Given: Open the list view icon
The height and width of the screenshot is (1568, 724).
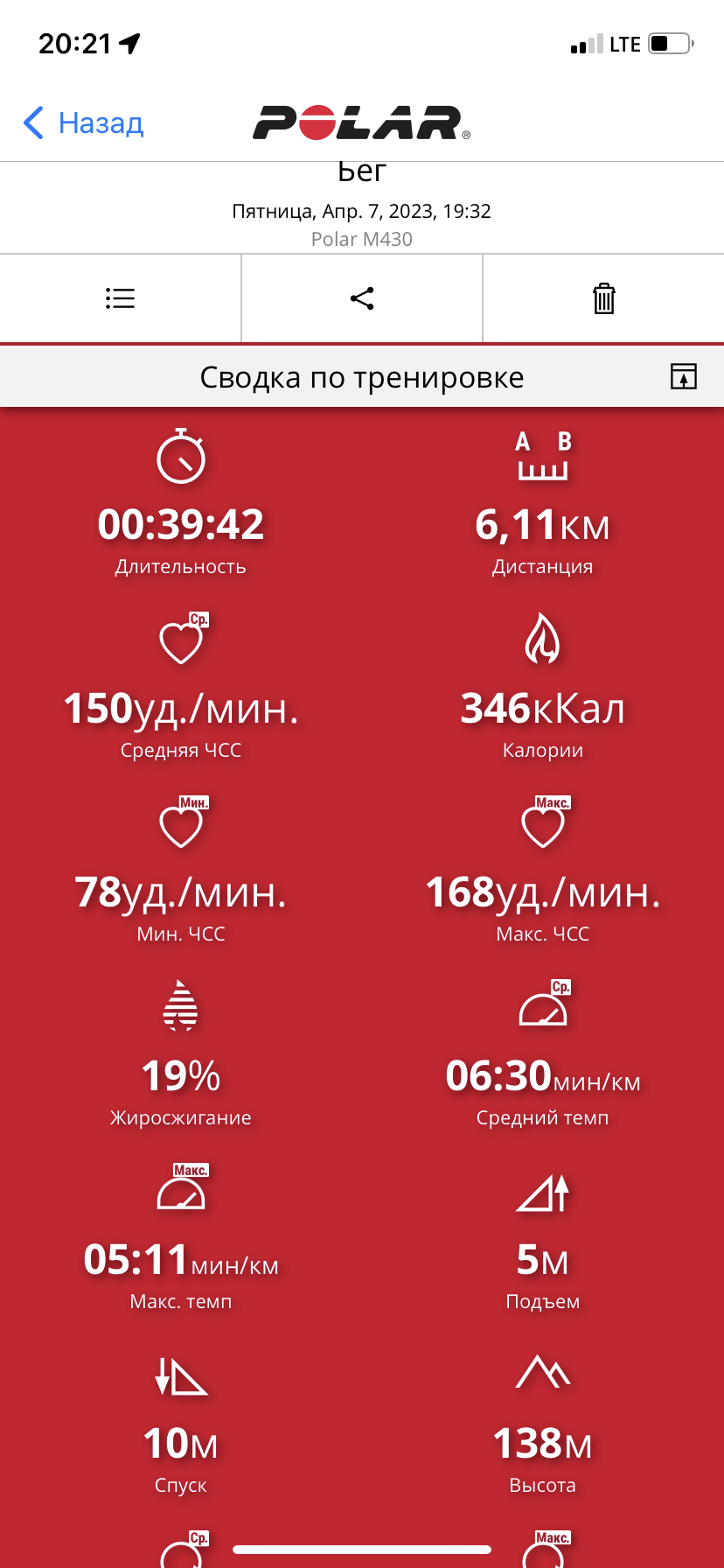Looking at the screenshot, I should (x=120, y=298).
